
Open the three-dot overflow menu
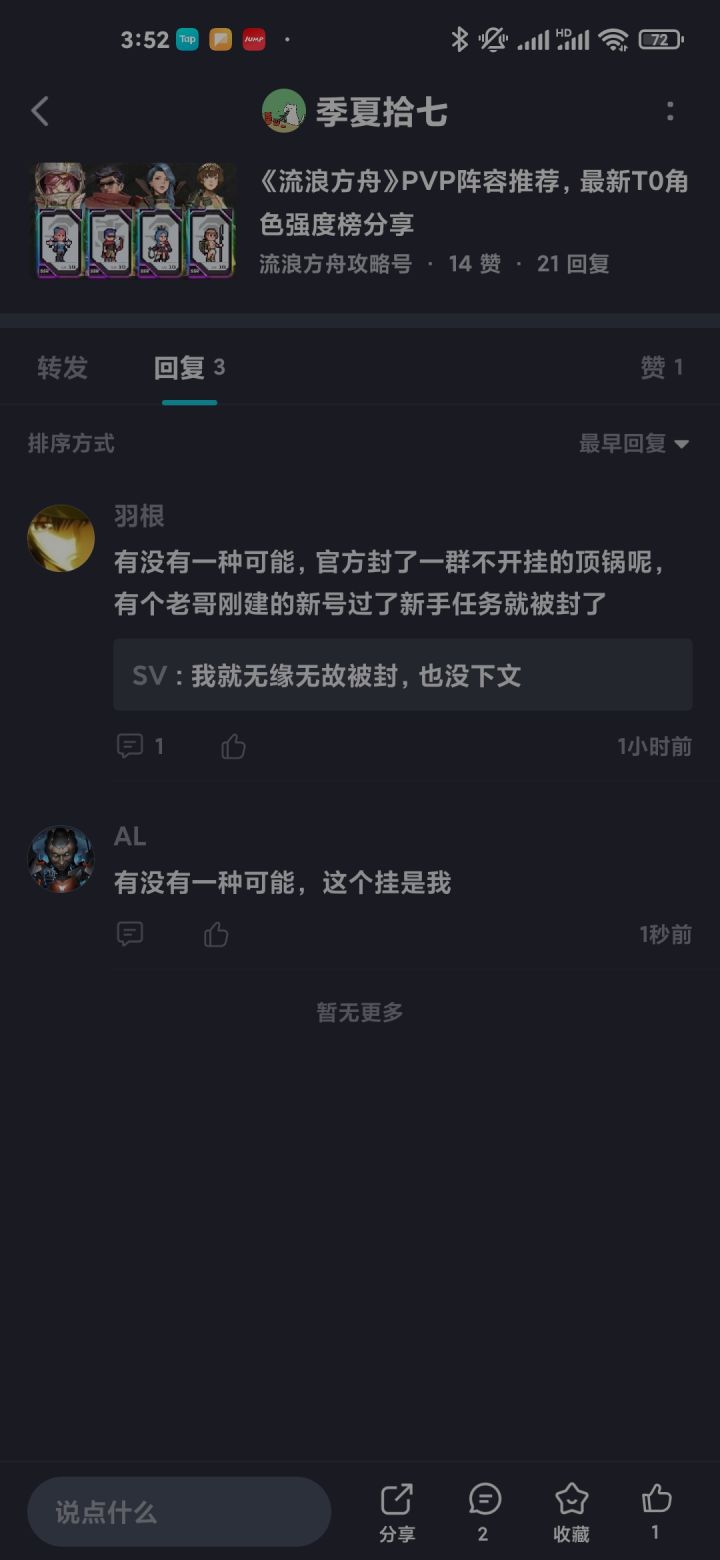click(669, 112)
